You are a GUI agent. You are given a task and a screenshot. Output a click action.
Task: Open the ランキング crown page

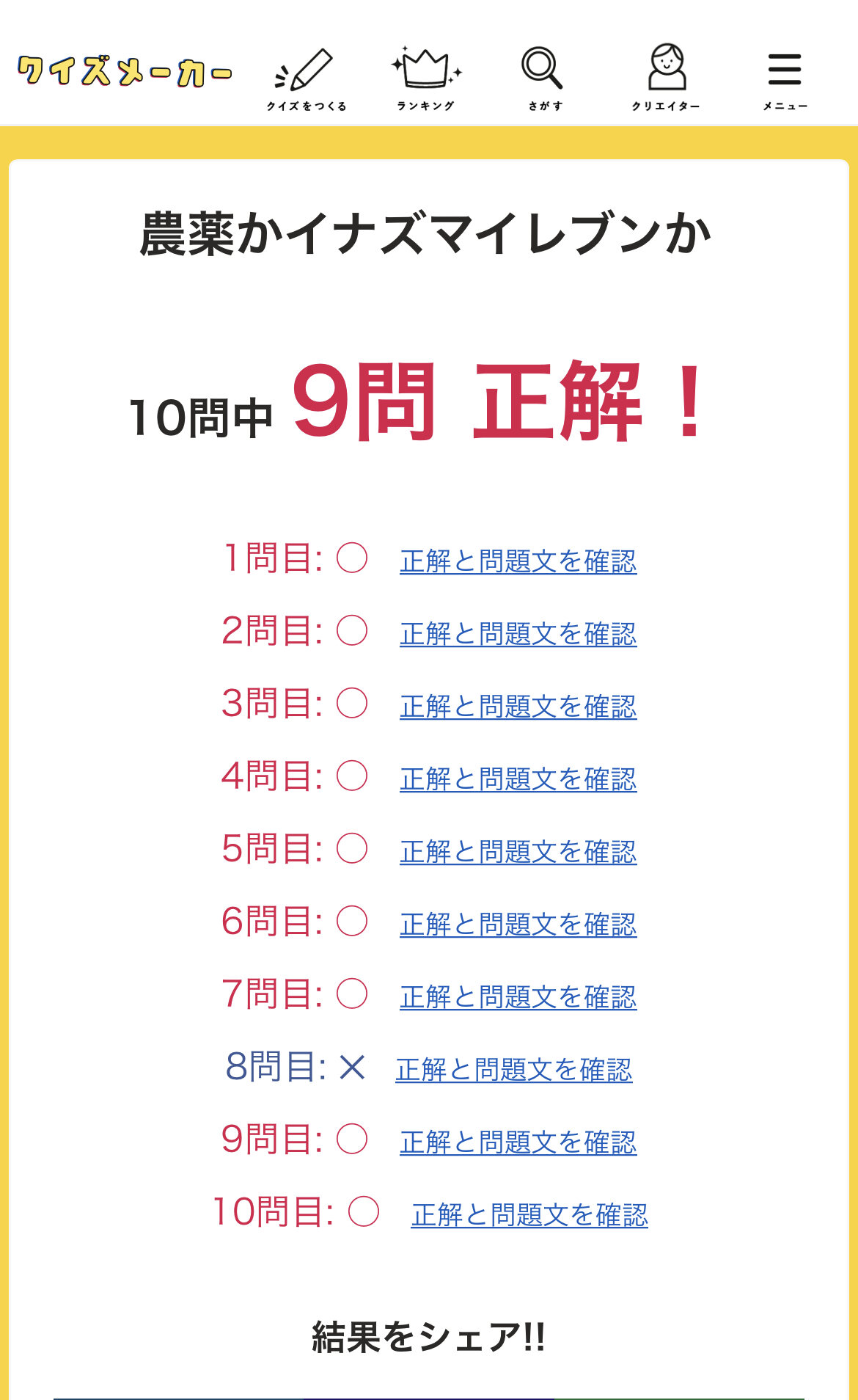pos(426,78)
